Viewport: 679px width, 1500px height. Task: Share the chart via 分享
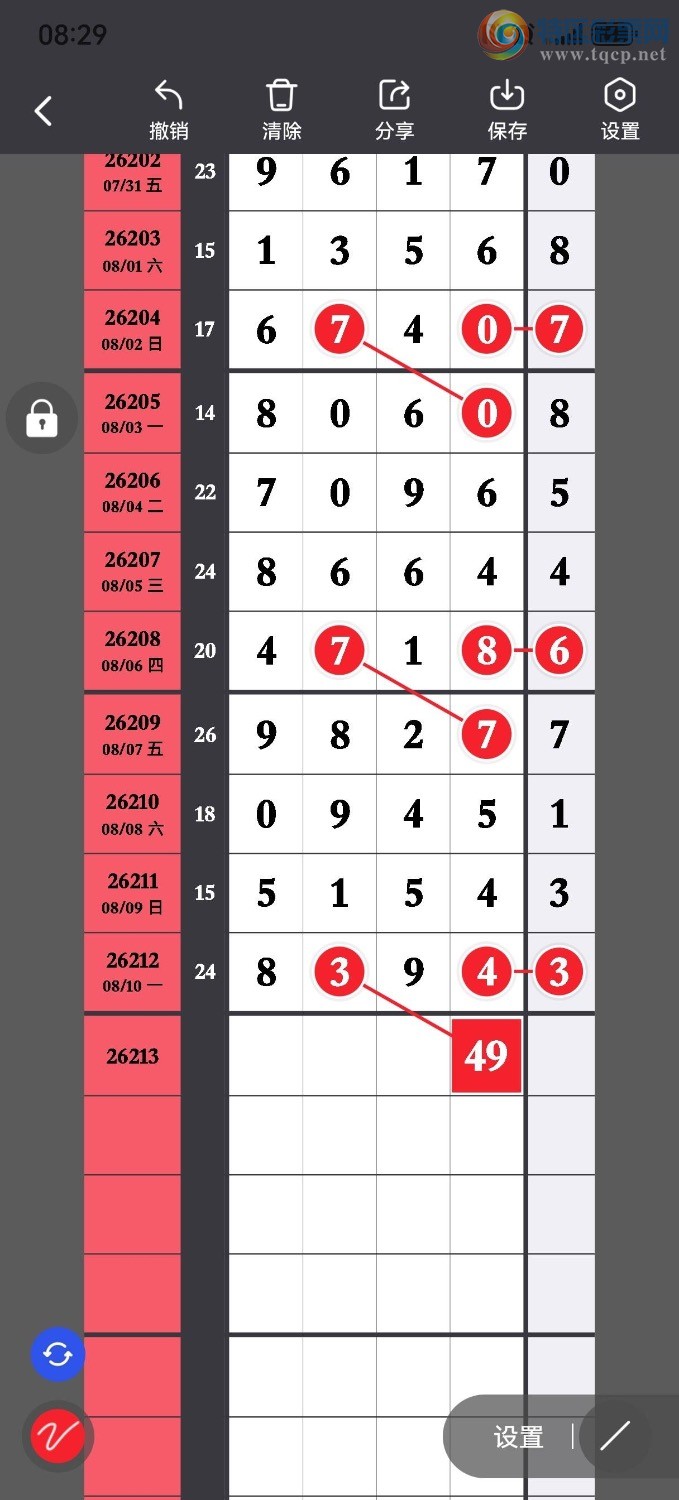(395, 110)
